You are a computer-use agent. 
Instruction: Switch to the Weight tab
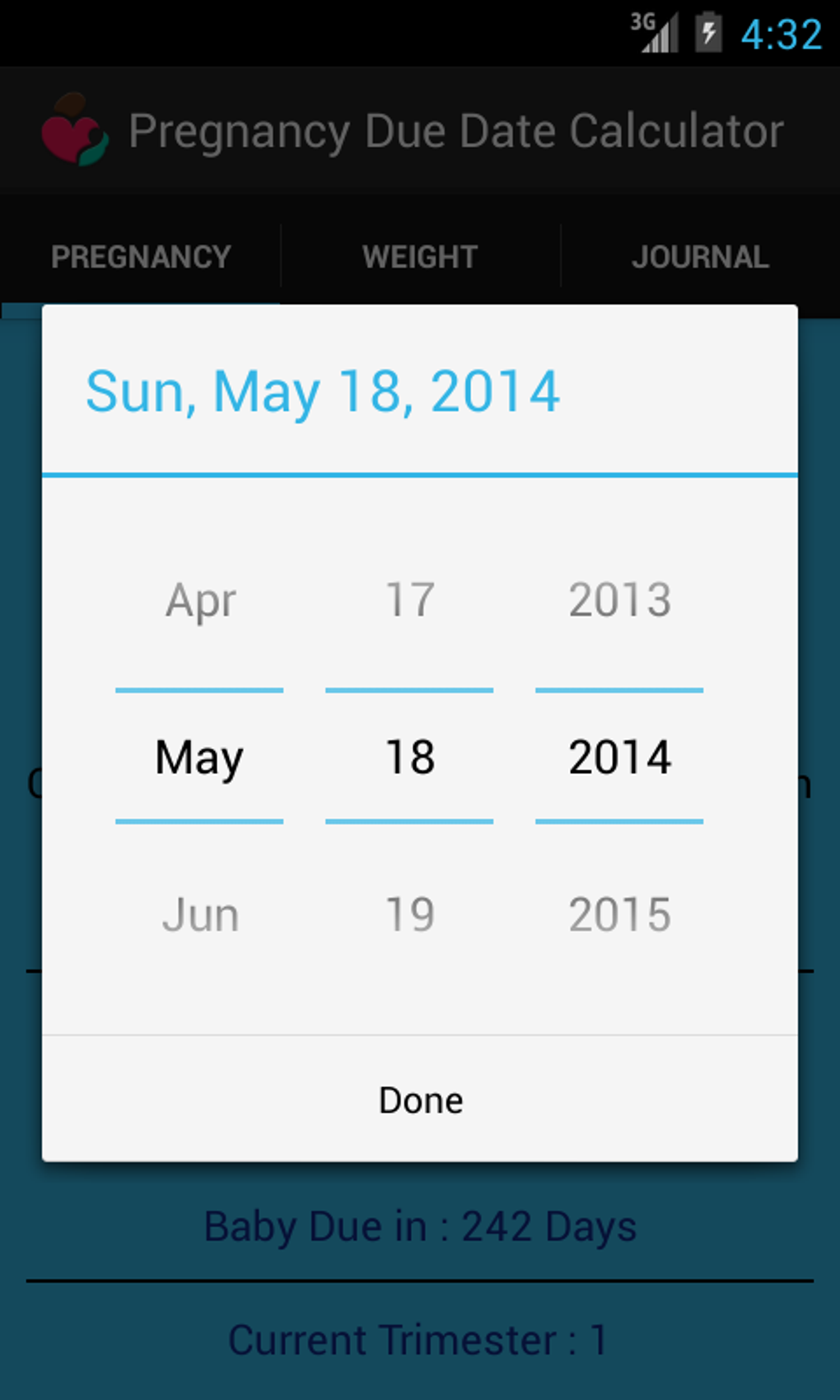pos(420,257)
